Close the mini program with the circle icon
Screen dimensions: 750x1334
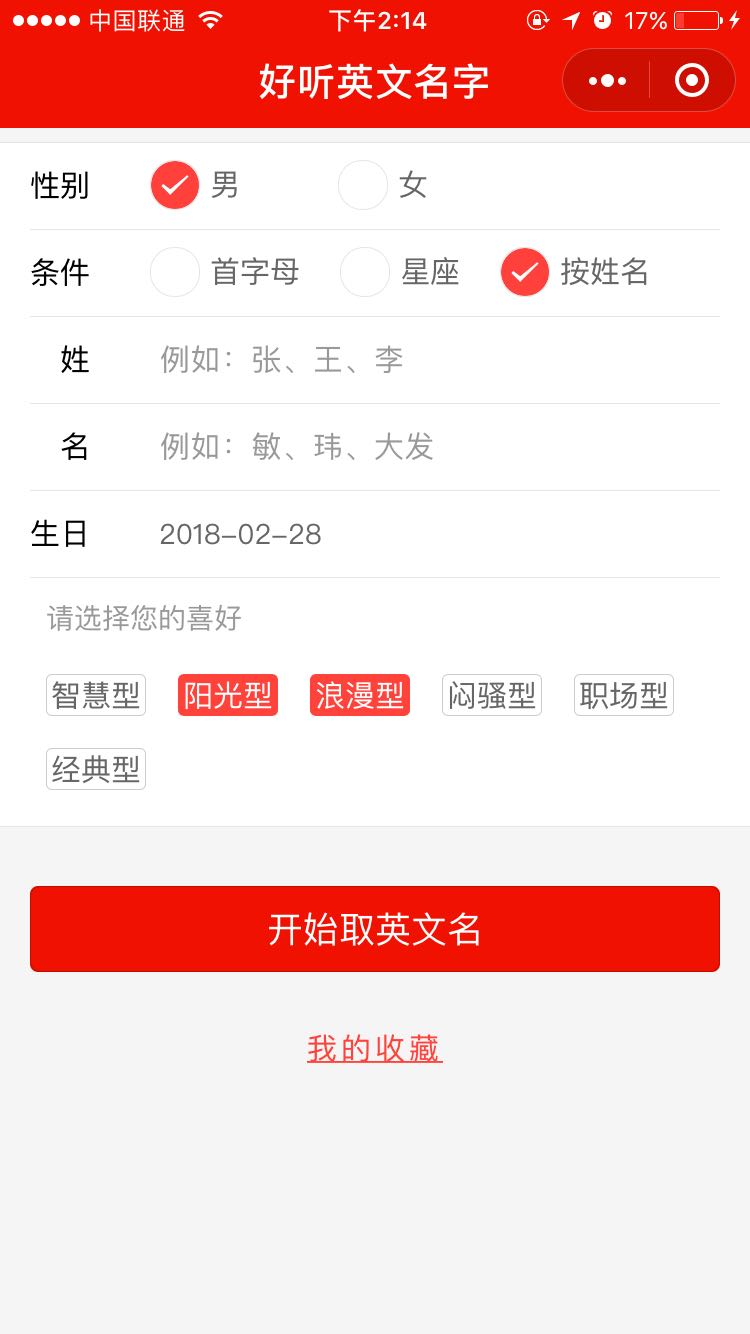(692, 80)
